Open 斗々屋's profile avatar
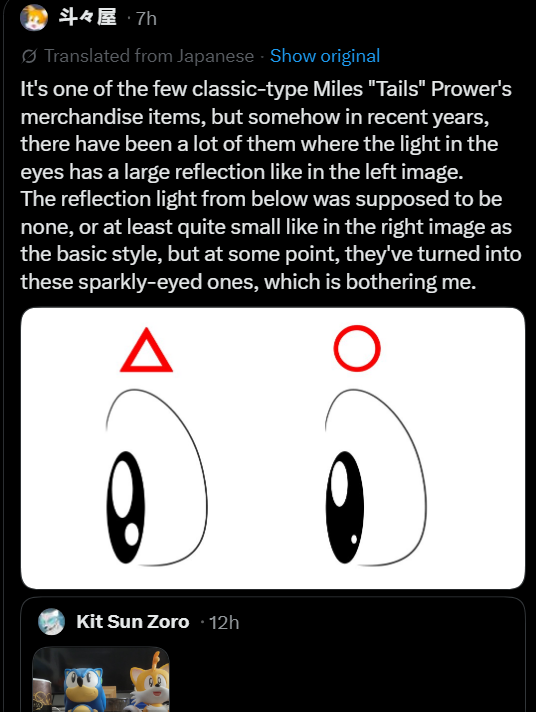The width and height of the screenshot is (536, 712). pyautogui.click(x=34, y=18)
